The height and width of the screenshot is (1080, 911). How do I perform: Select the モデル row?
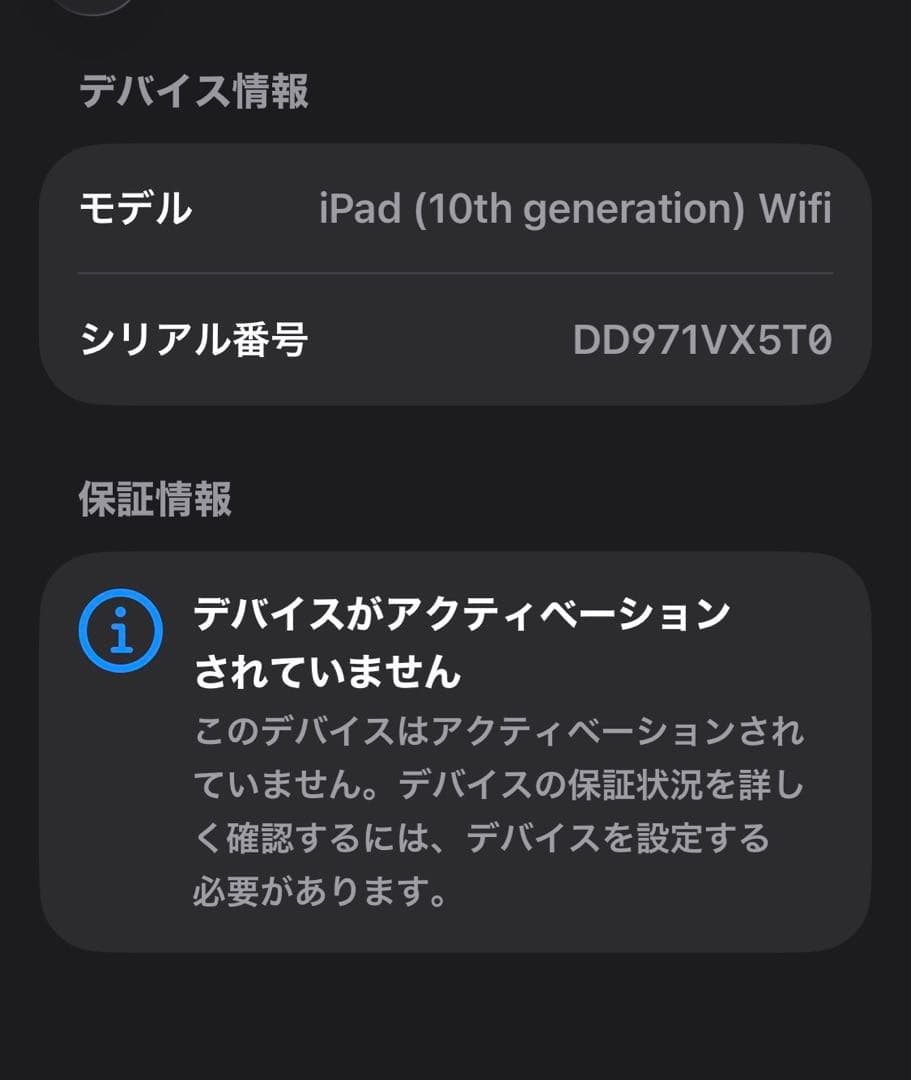click(455, 210)
